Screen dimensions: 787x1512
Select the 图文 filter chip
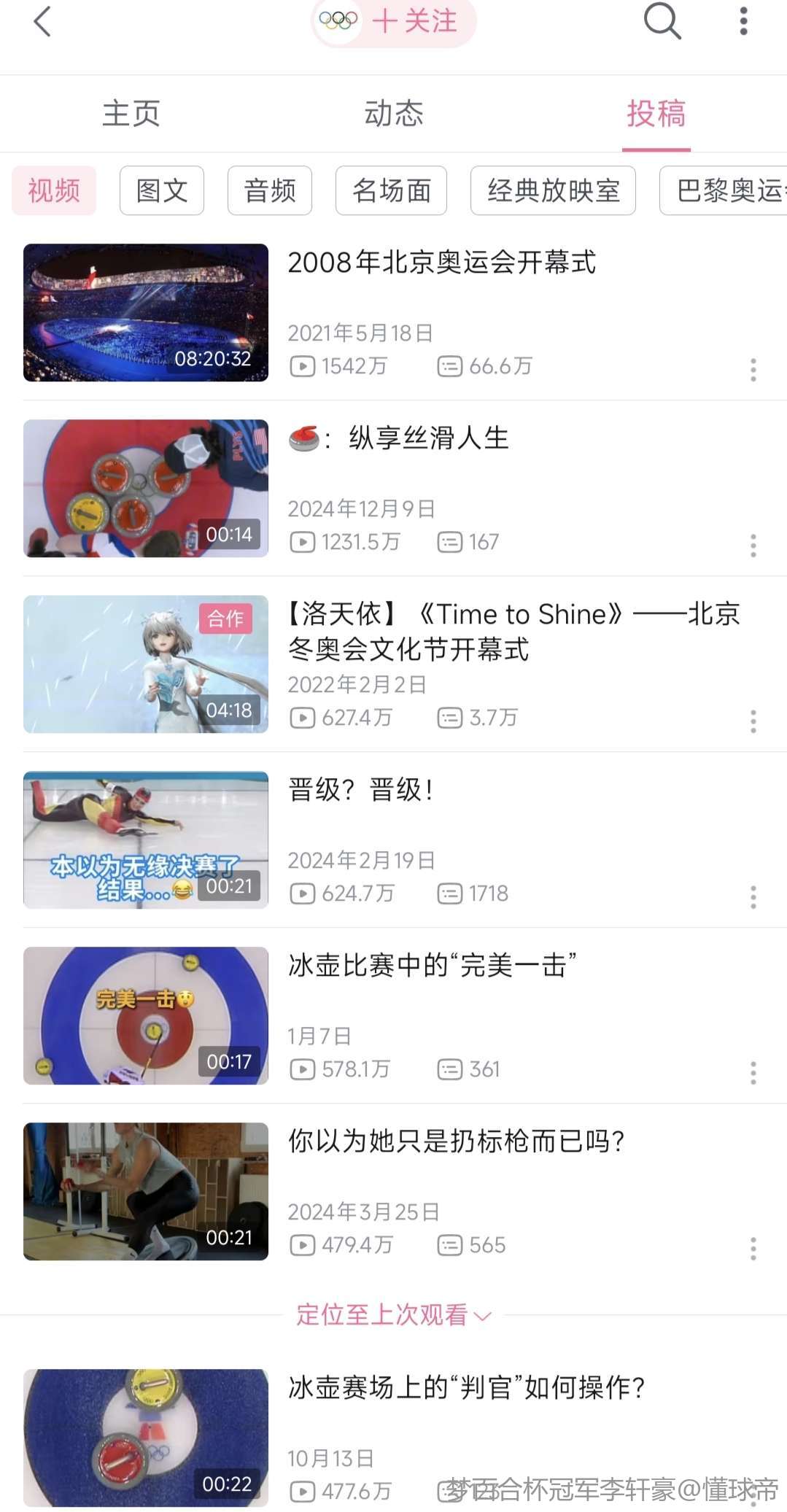162,191
